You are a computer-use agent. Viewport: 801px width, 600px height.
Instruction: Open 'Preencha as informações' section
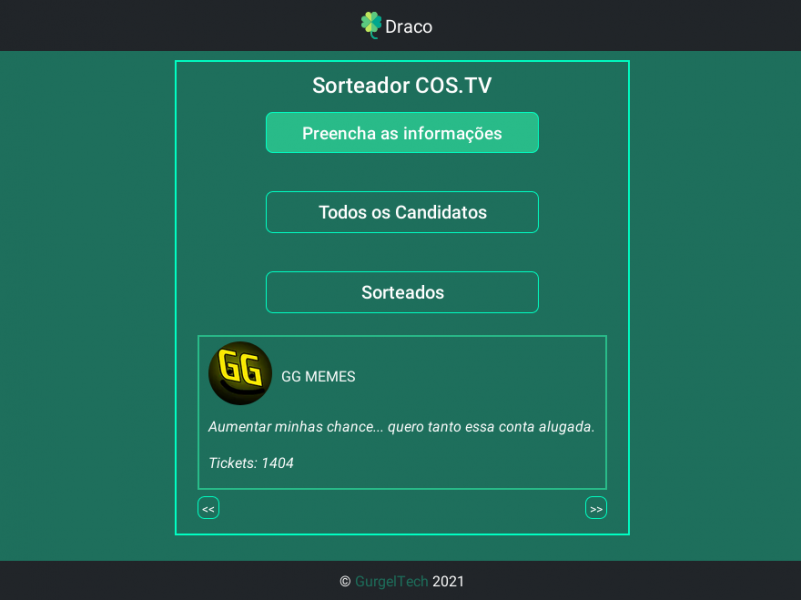(x=402, y=133)
